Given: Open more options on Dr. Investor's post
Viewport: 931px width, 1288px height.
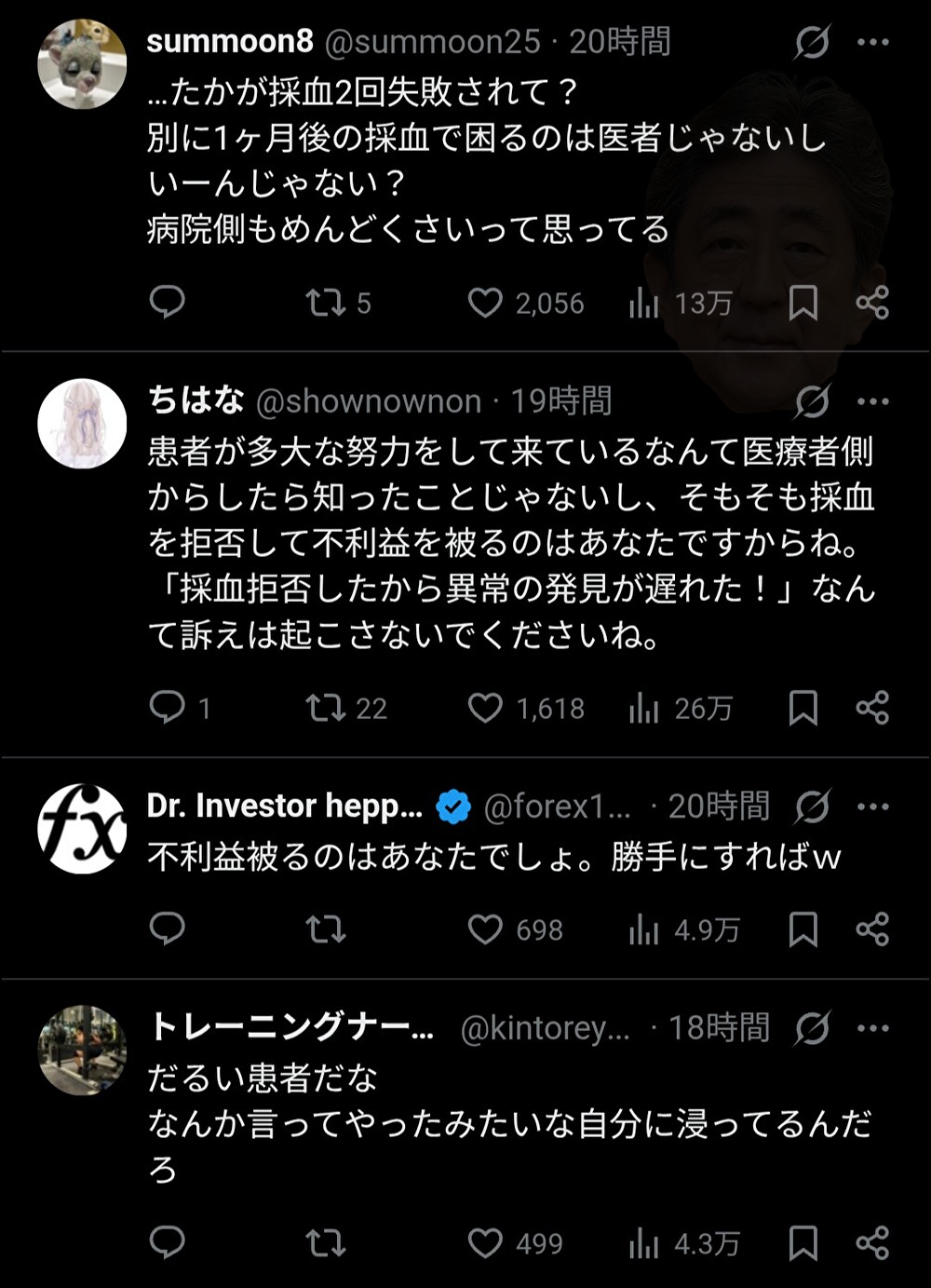Looking at the screenshot, I should pyautogui.click(x=872, y=807).
